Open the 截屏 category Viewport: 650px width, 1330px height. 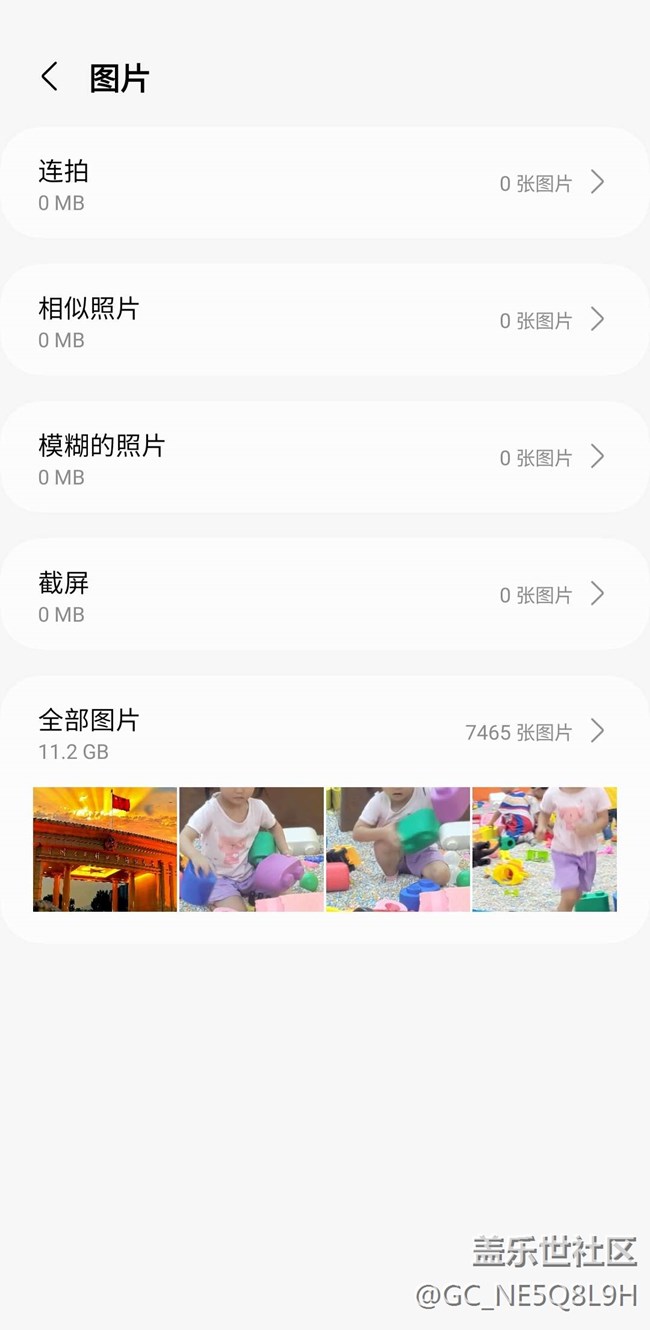click(x=324, y=594)
